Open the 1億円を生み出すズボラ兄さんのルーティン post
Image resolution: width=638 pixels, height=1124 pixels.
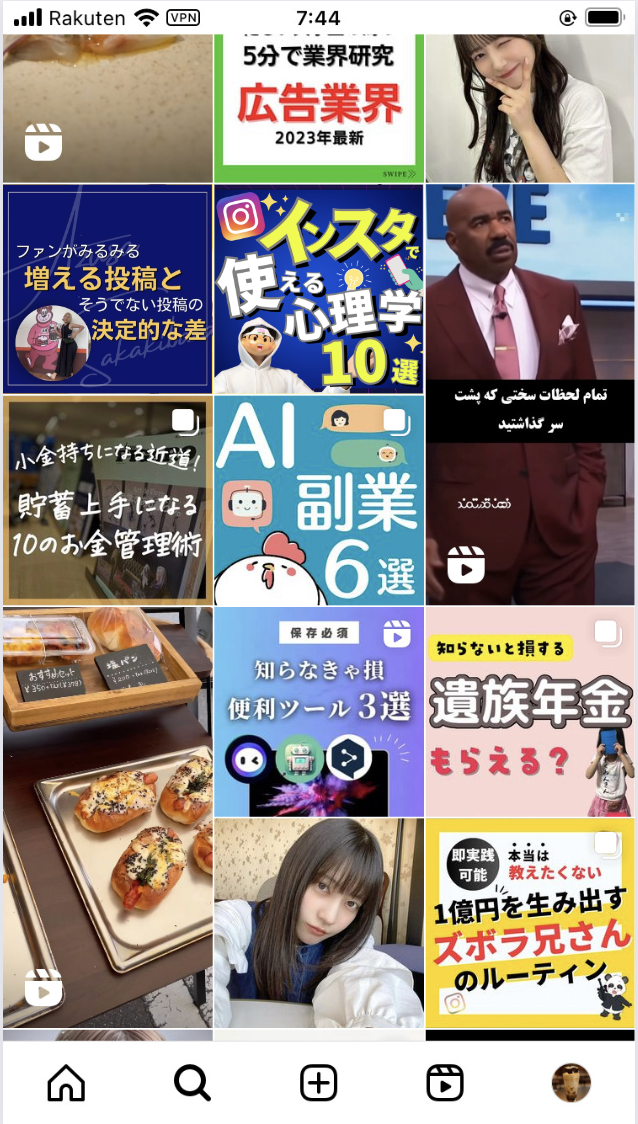[530, 922]
